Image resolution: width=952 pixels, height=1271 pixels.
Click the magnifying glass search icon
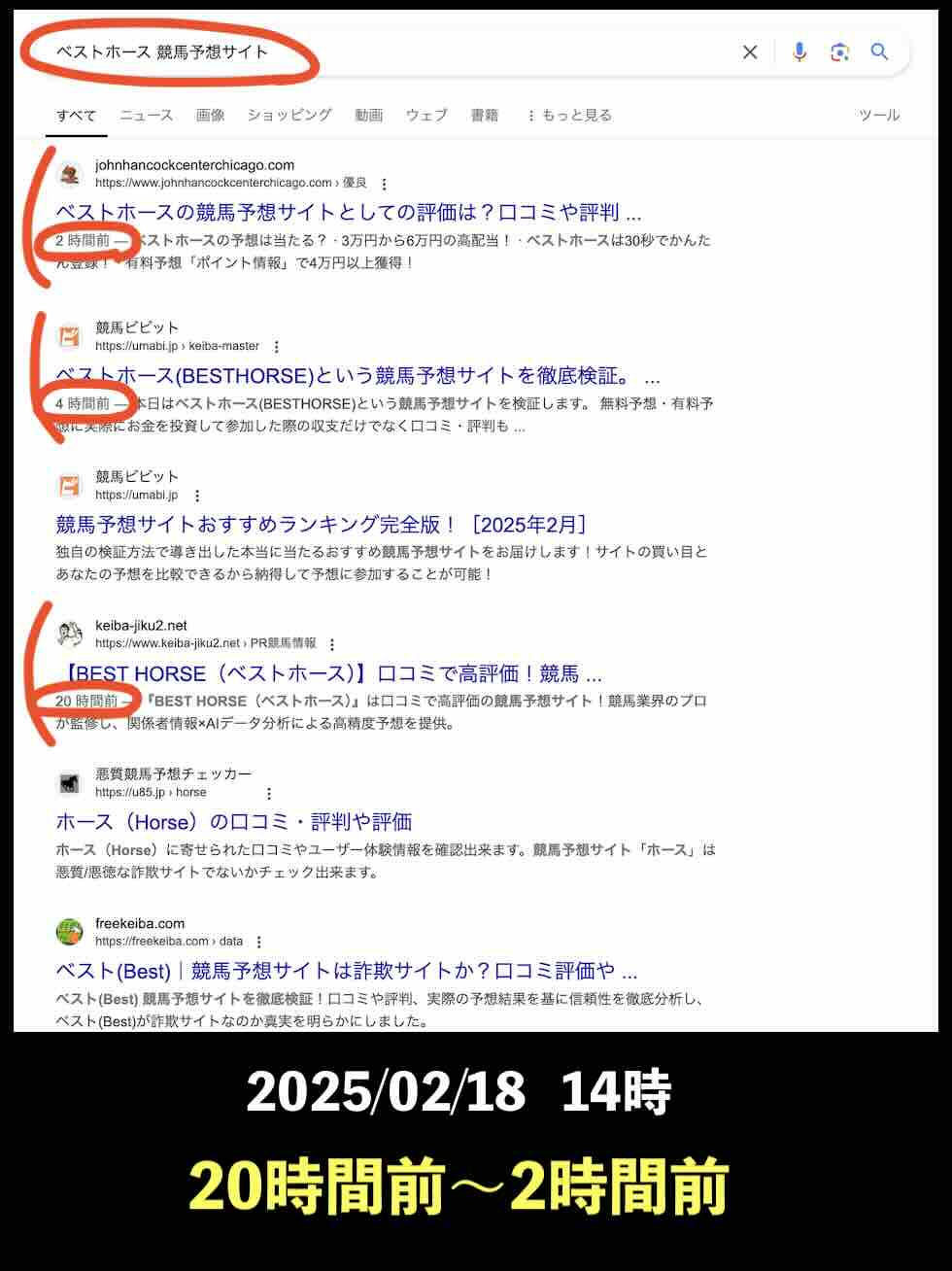tap(880, 52)
